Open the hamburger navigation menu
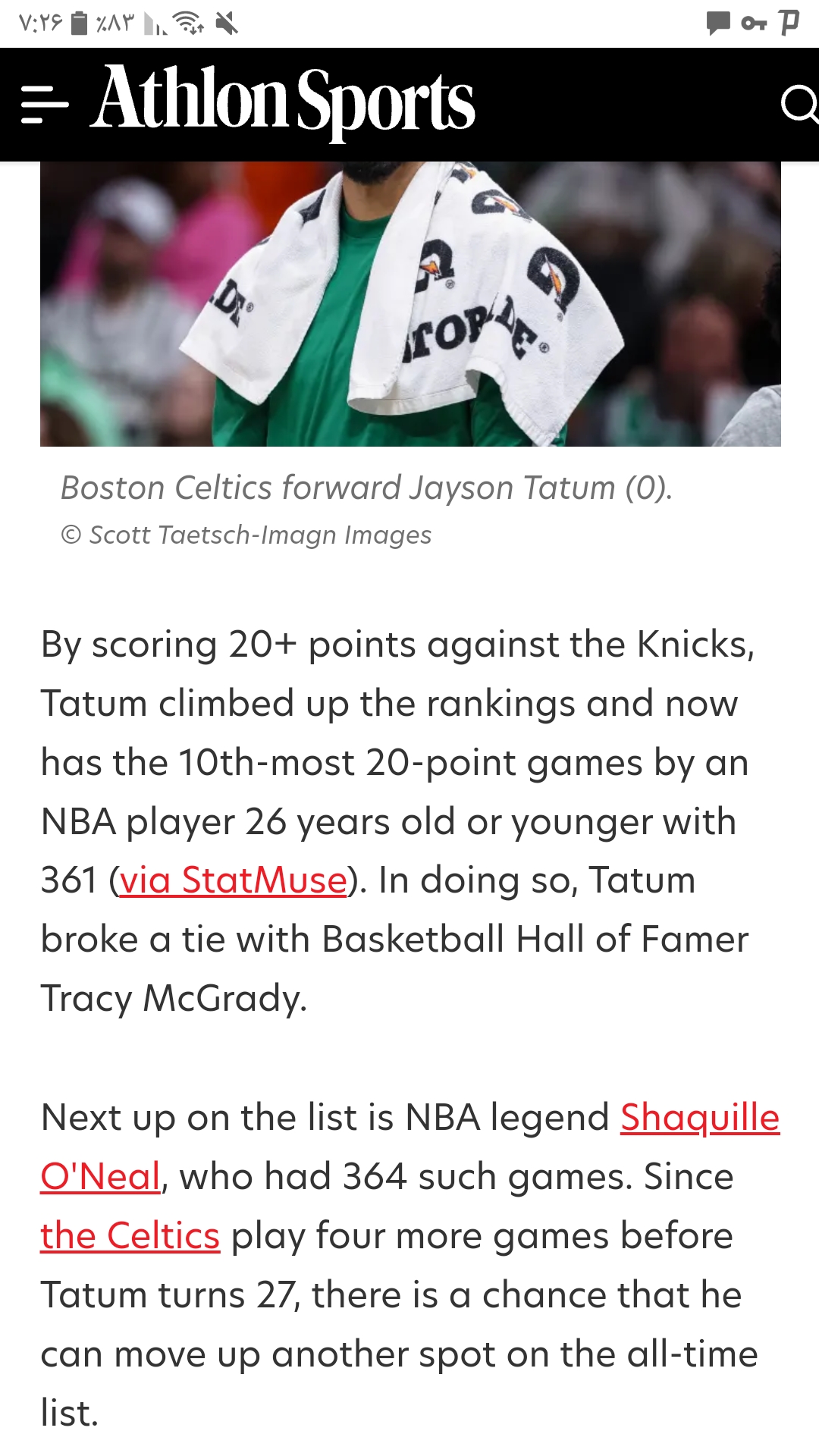The image size is (819, 1456). click(45, 104)
